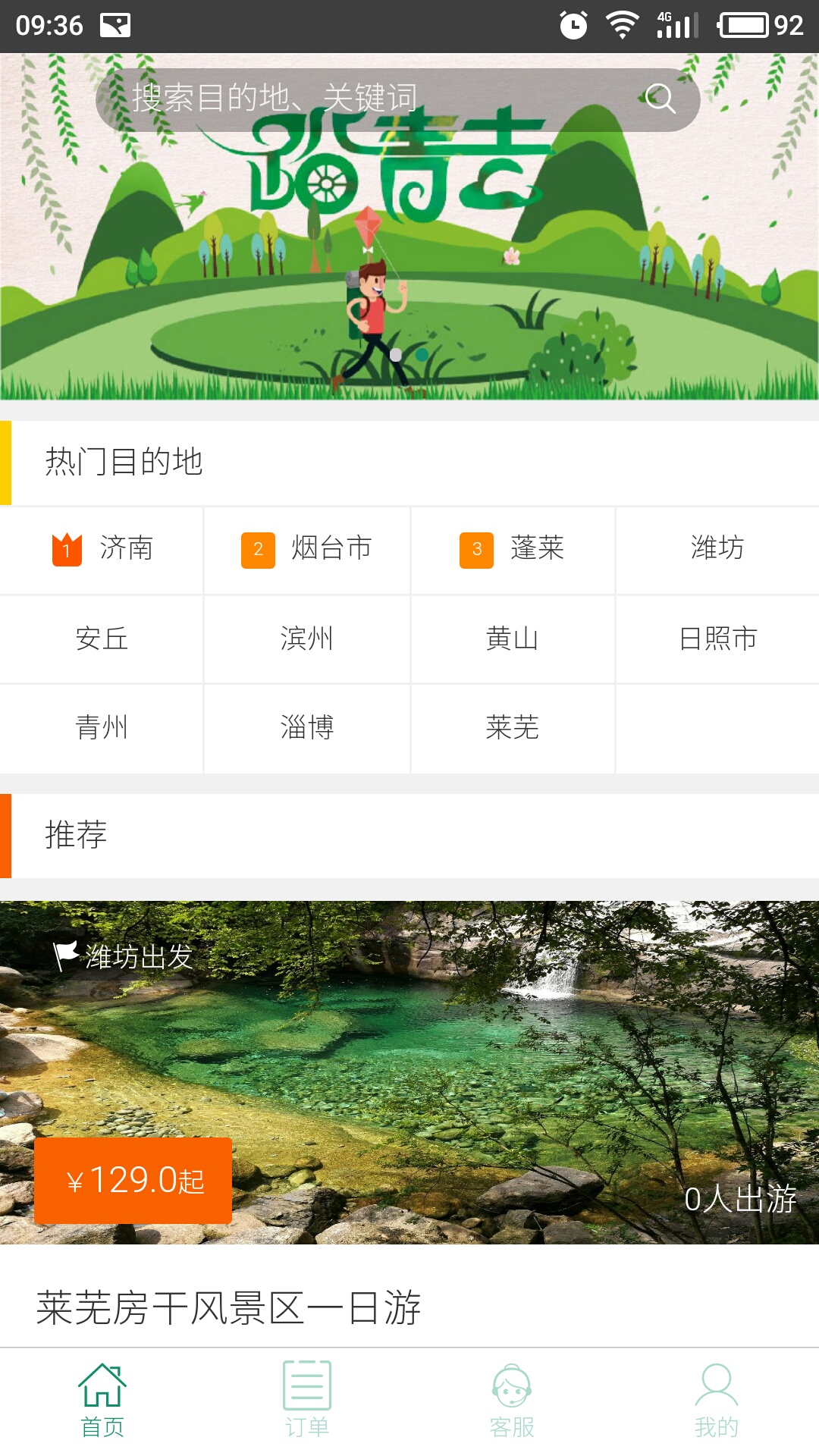Select the 济南 destination cell
Screen dimensions: 819x1456
pos(102,551)
